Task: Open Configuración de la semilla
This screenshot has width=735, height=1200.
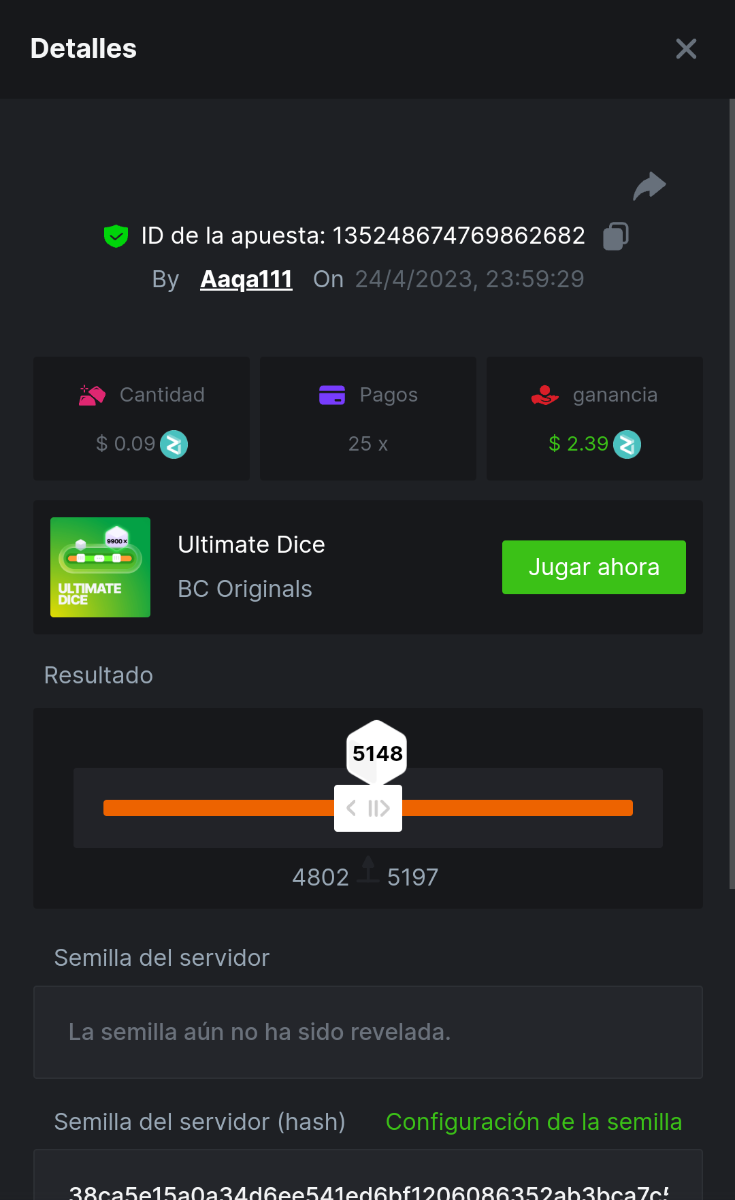Action: point(534,1122)
